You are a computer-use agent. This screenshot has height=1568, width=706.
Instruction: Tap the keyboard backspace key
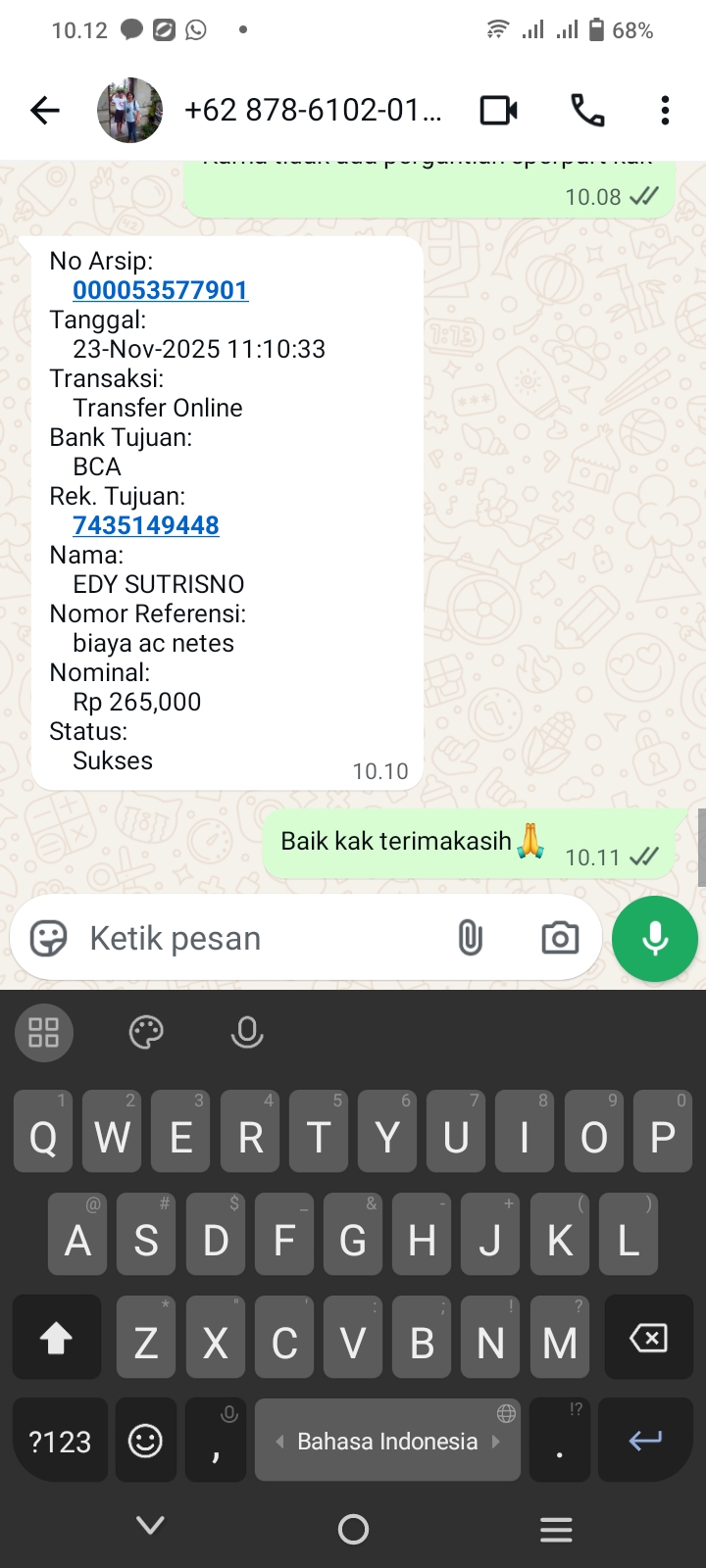(x=648, y=1338)
